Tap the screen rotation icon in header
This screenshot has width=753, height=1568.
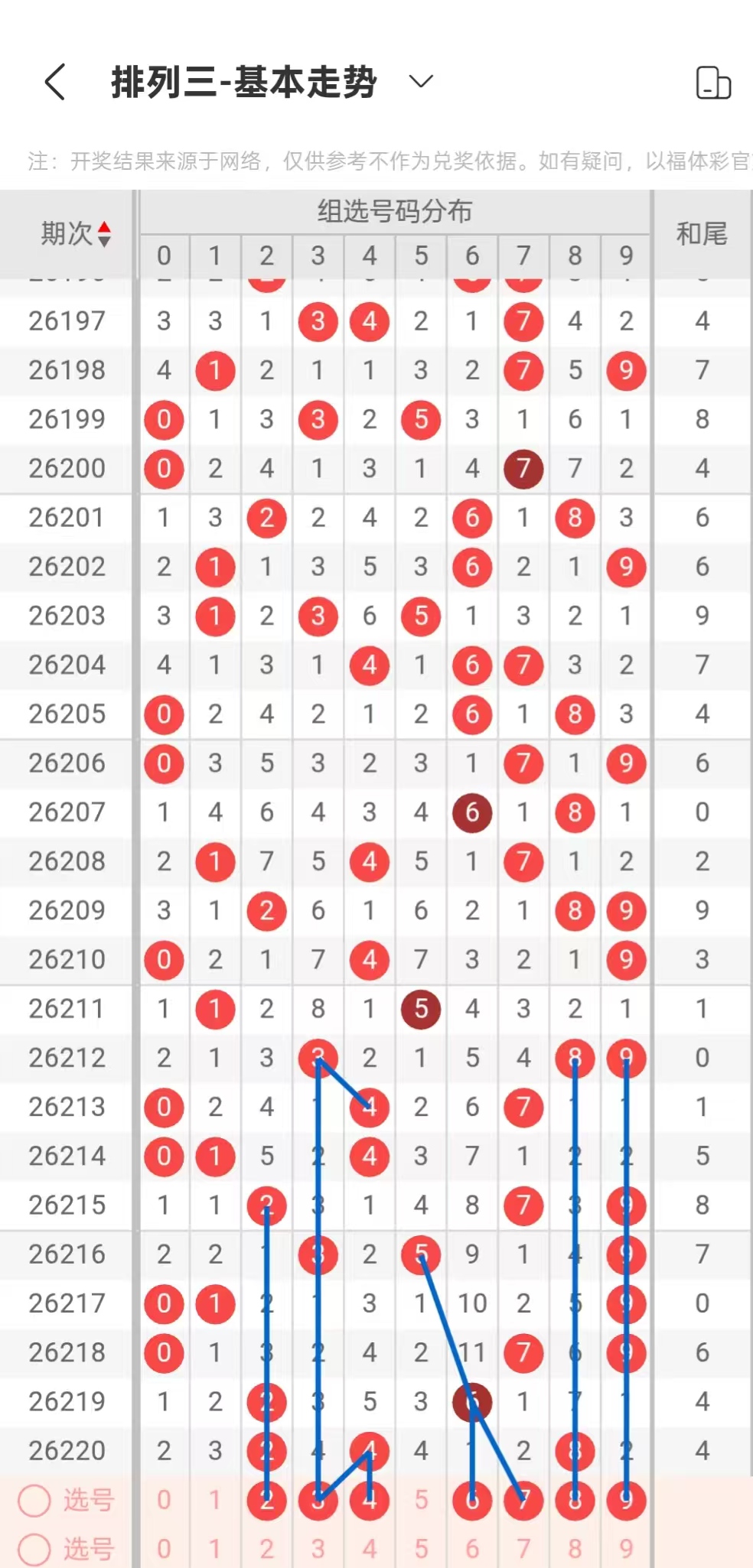(713, 83)
